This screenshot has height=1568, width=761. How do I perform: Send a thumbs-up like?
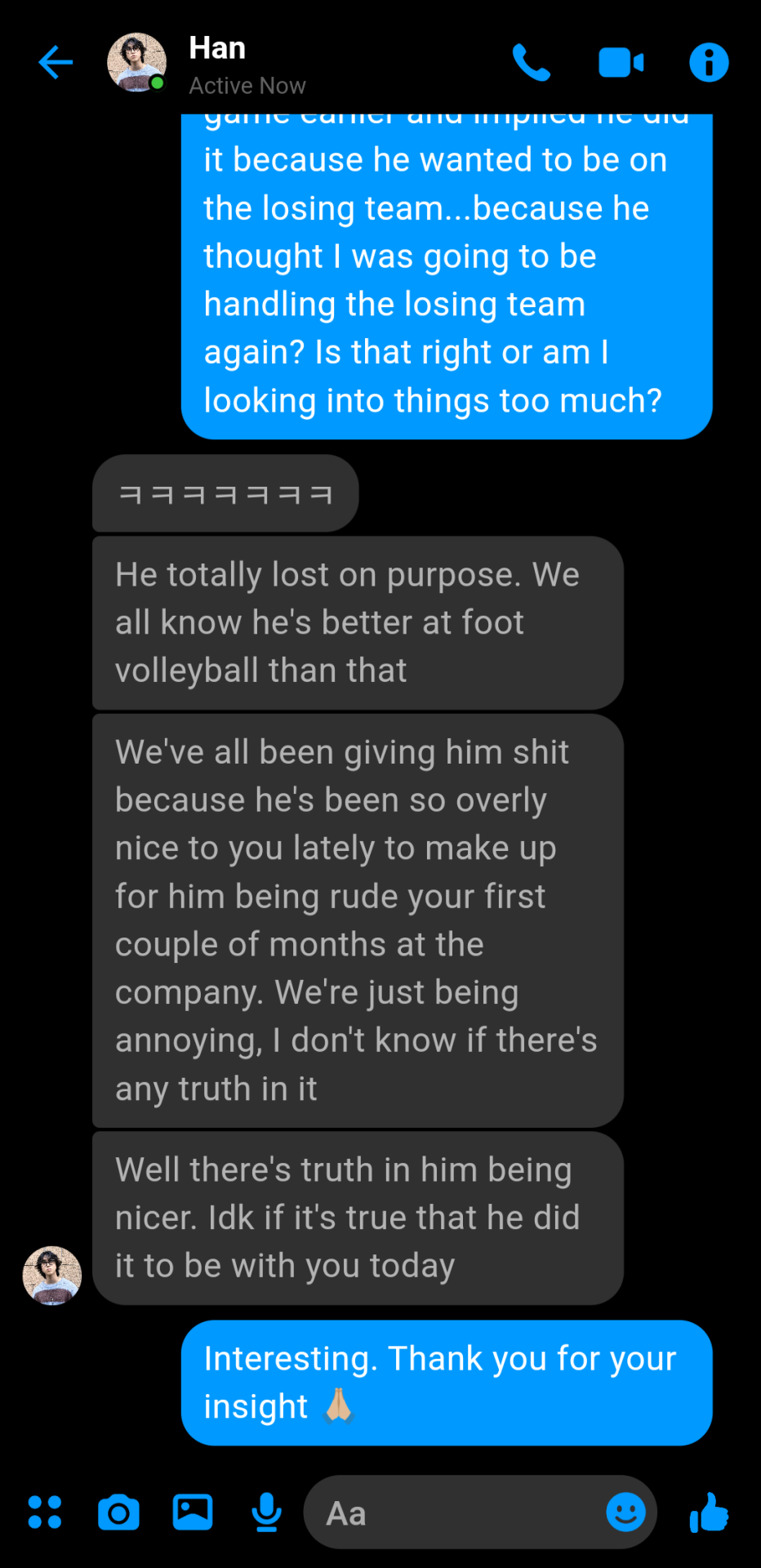click(709, 1512)
